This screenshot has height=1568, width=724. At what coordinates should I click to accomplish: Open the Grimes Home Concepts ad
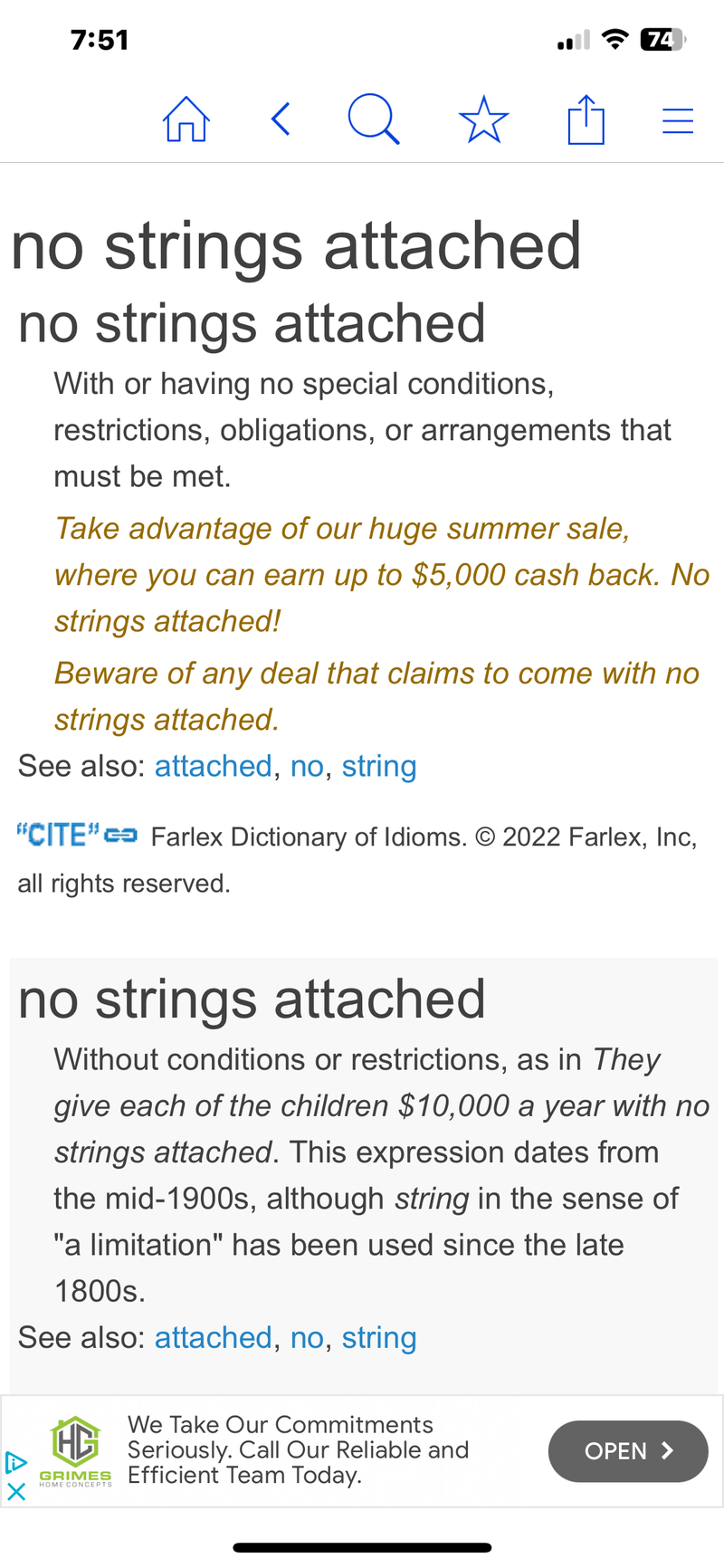(x=627, y=1451)
